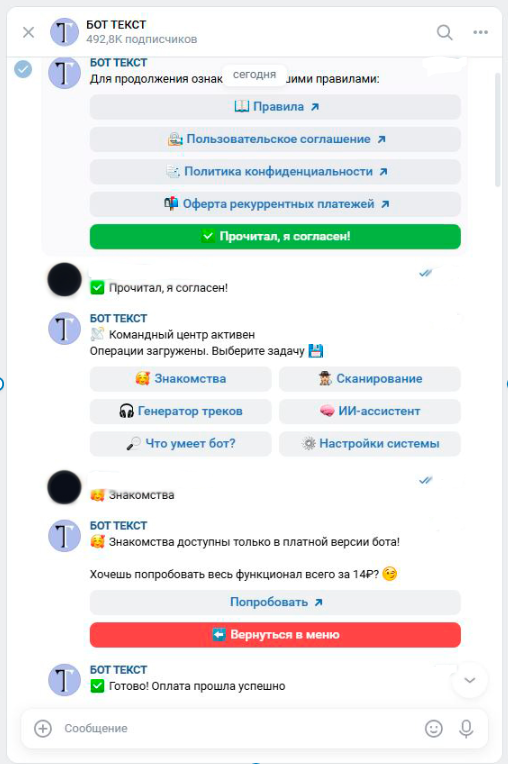Select the Знакомства option button

(181, 379)
